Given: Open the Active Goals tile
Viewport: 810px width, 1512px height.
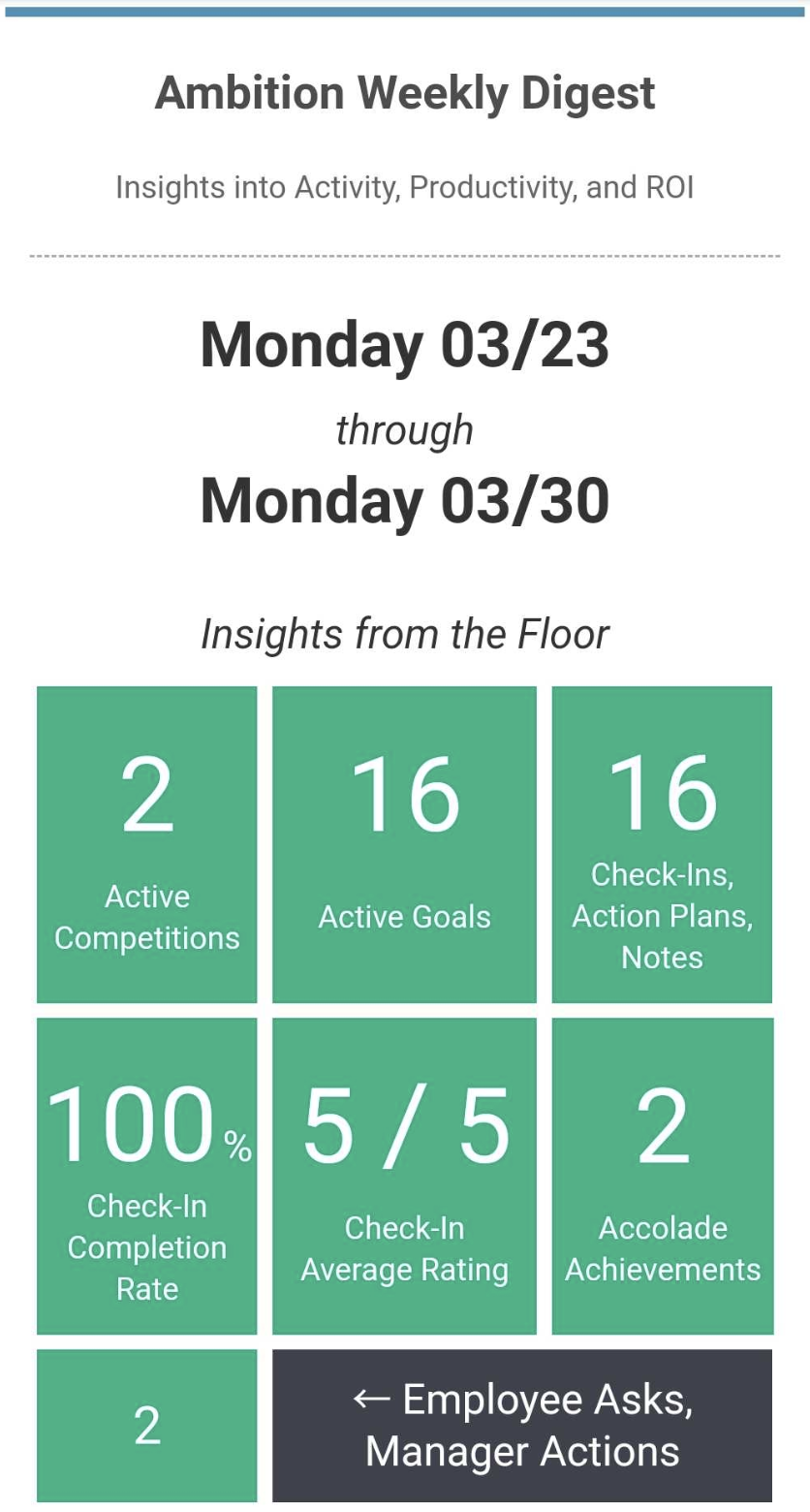Looking at the screenshot, I should click(x=404, y=844).
